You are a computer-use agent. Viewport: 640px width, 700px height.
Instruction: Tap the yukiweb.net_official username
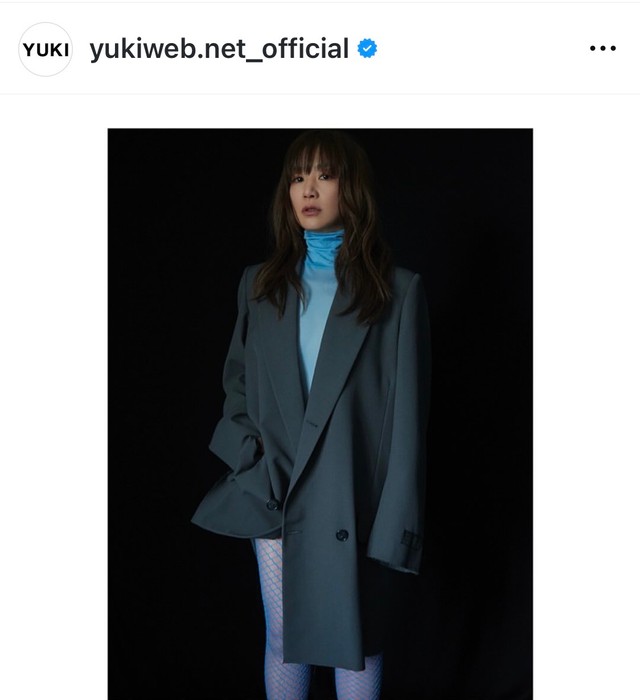coord(219,48)
